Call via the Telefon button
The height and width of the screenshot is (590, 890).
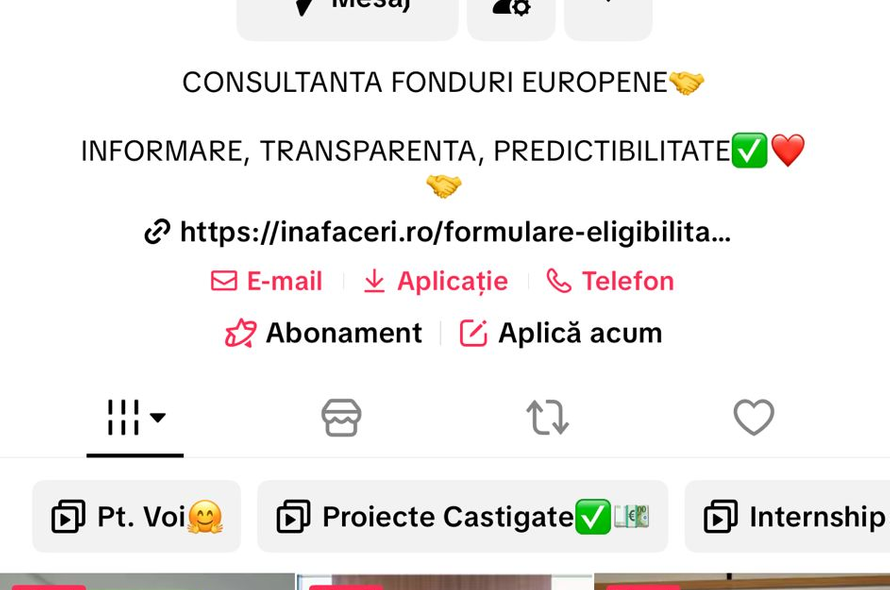(x=610, y=282)
